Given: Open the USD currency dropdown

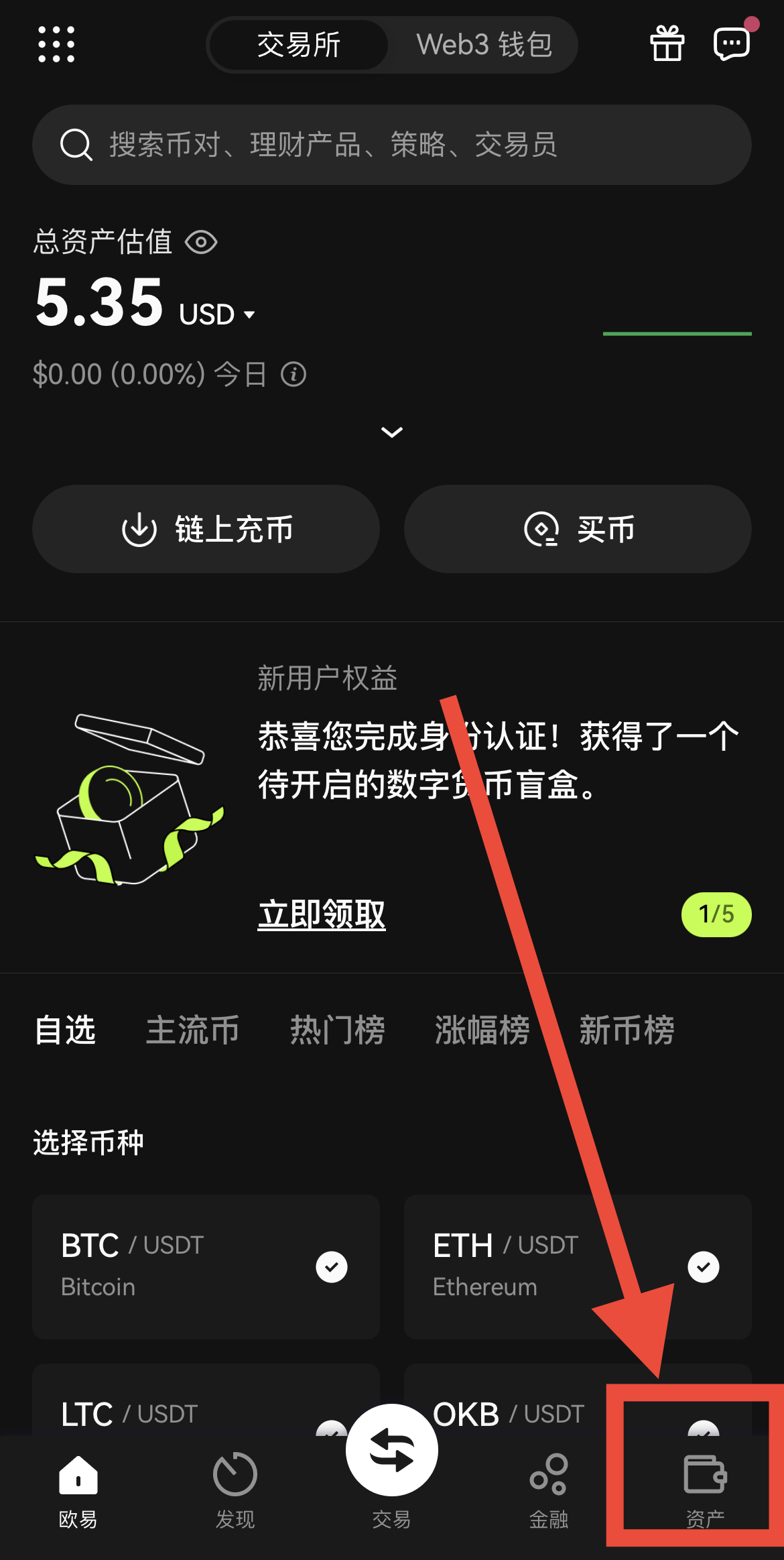Looking at the screenshot, I should point(217,314).
